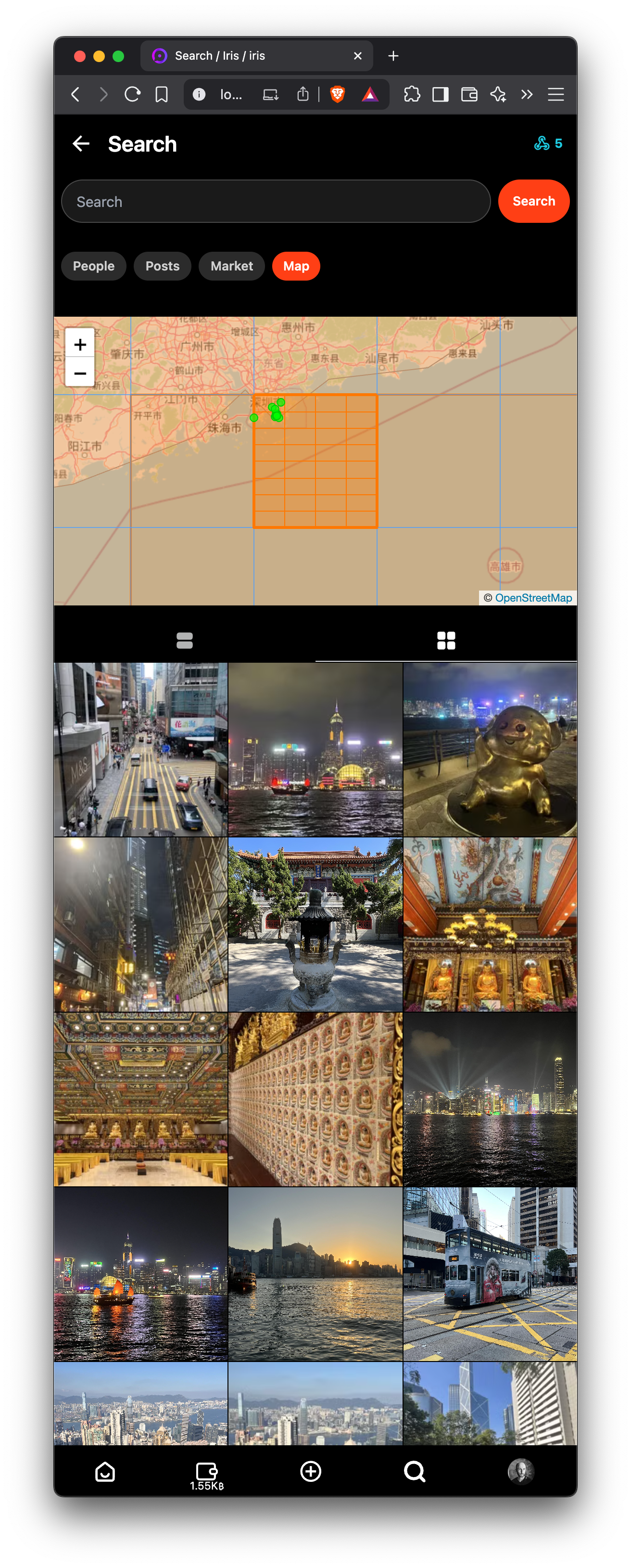
Task: Open the temple courtyard incense burner photo
Action: 315,924
